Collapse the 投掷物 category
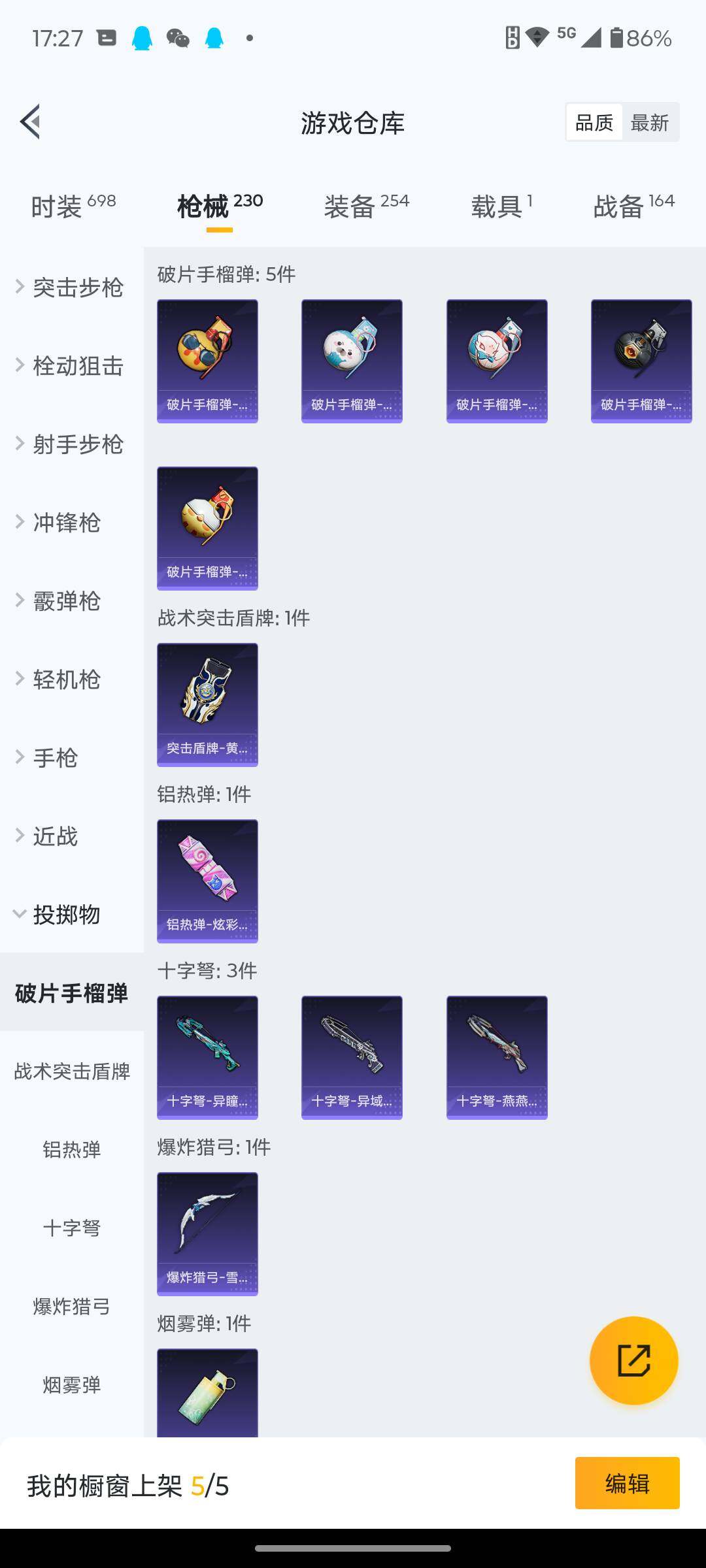This screenshot has height=1568, width=706. 65,915
